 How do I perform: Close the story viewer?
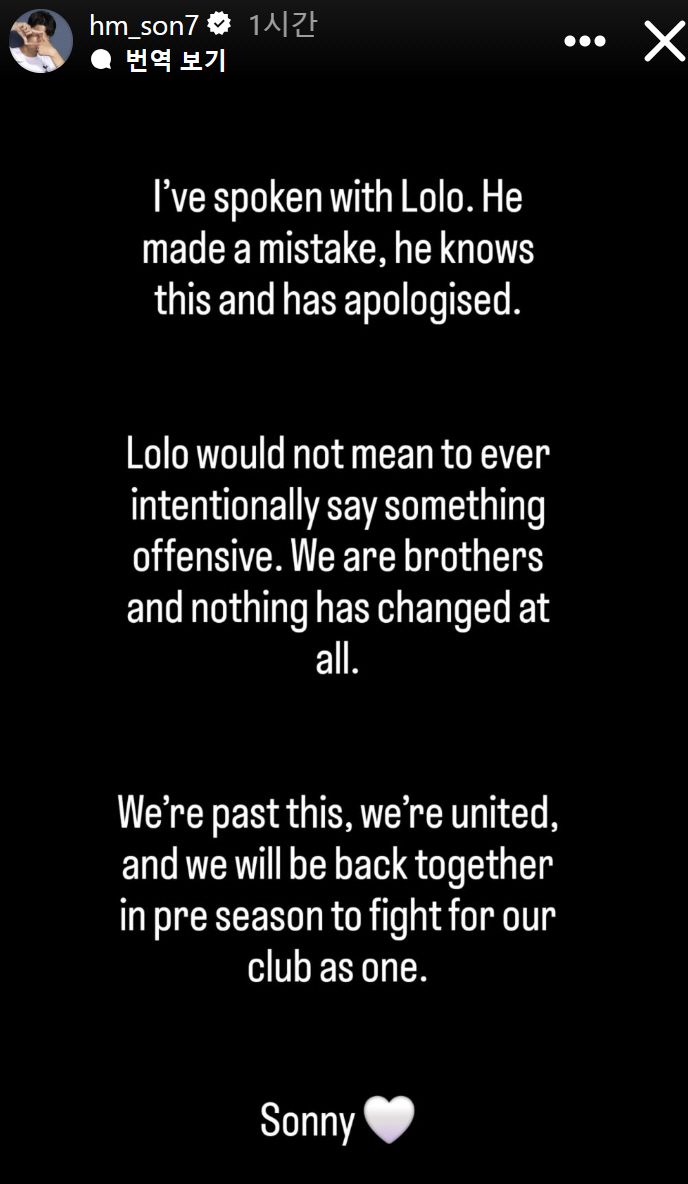click(664, 41)
